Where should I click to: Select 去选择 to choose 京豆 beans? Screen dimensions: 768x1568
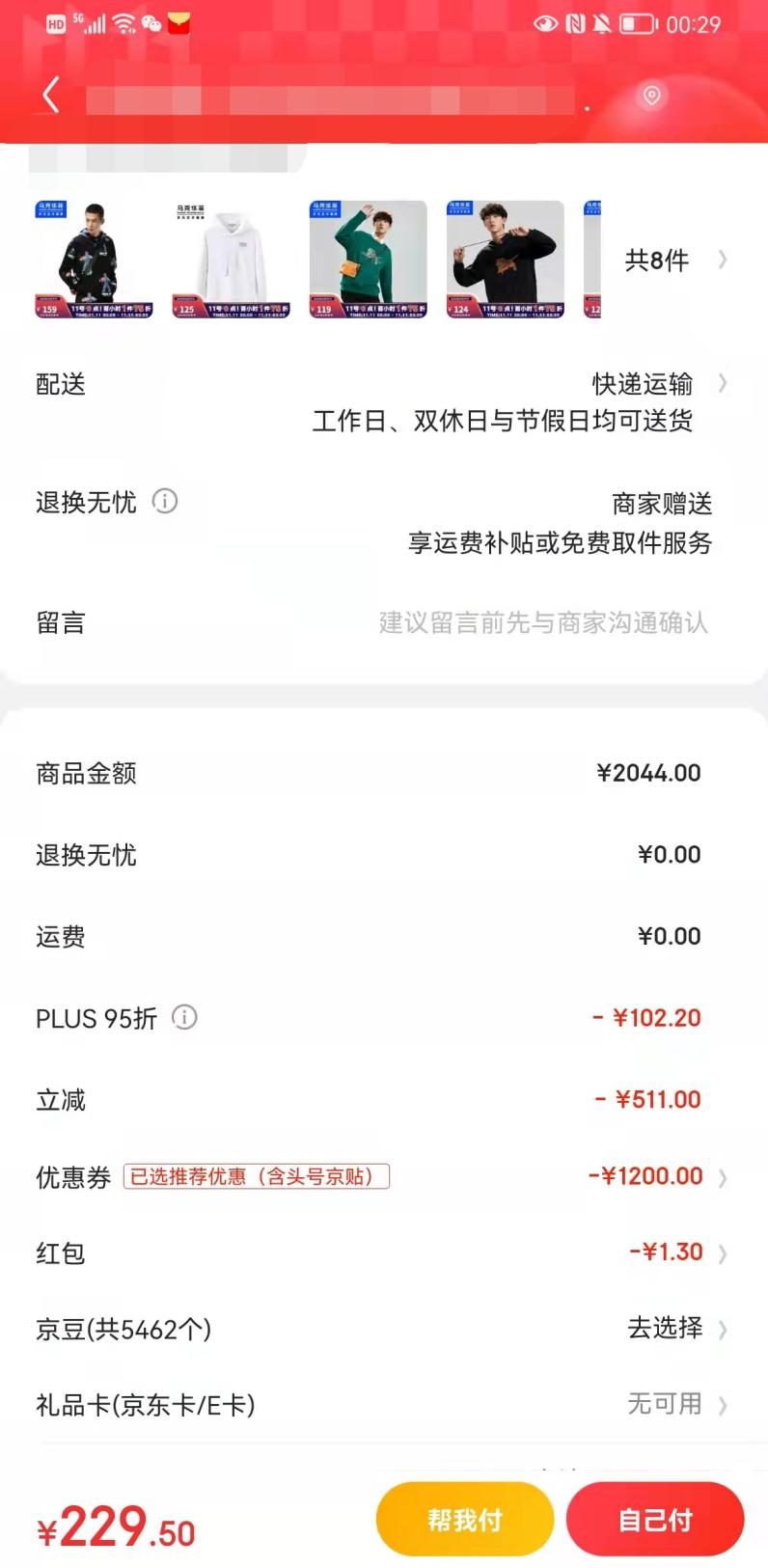pos(668,1329)
